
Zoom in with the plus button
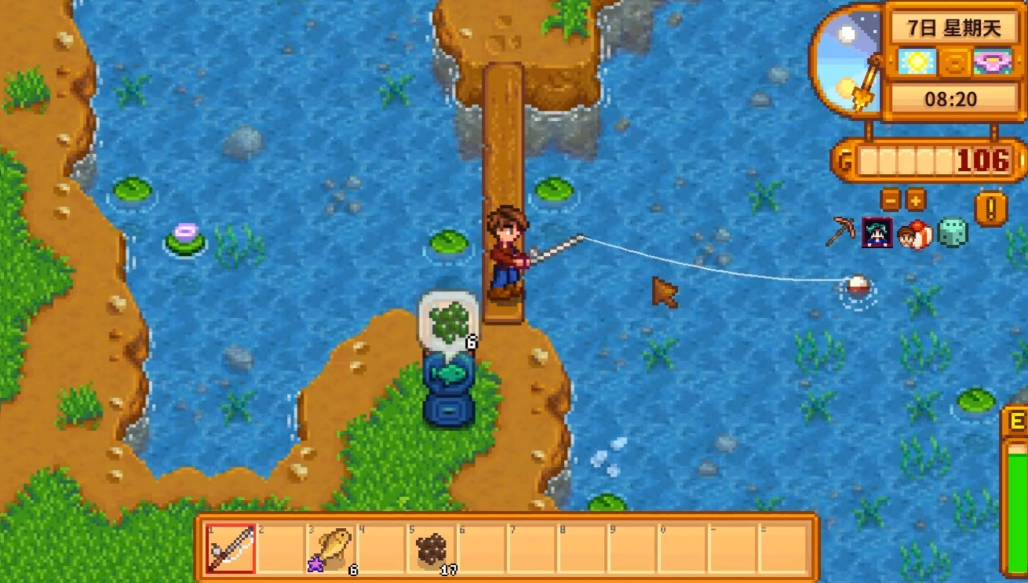pos(915,198)
